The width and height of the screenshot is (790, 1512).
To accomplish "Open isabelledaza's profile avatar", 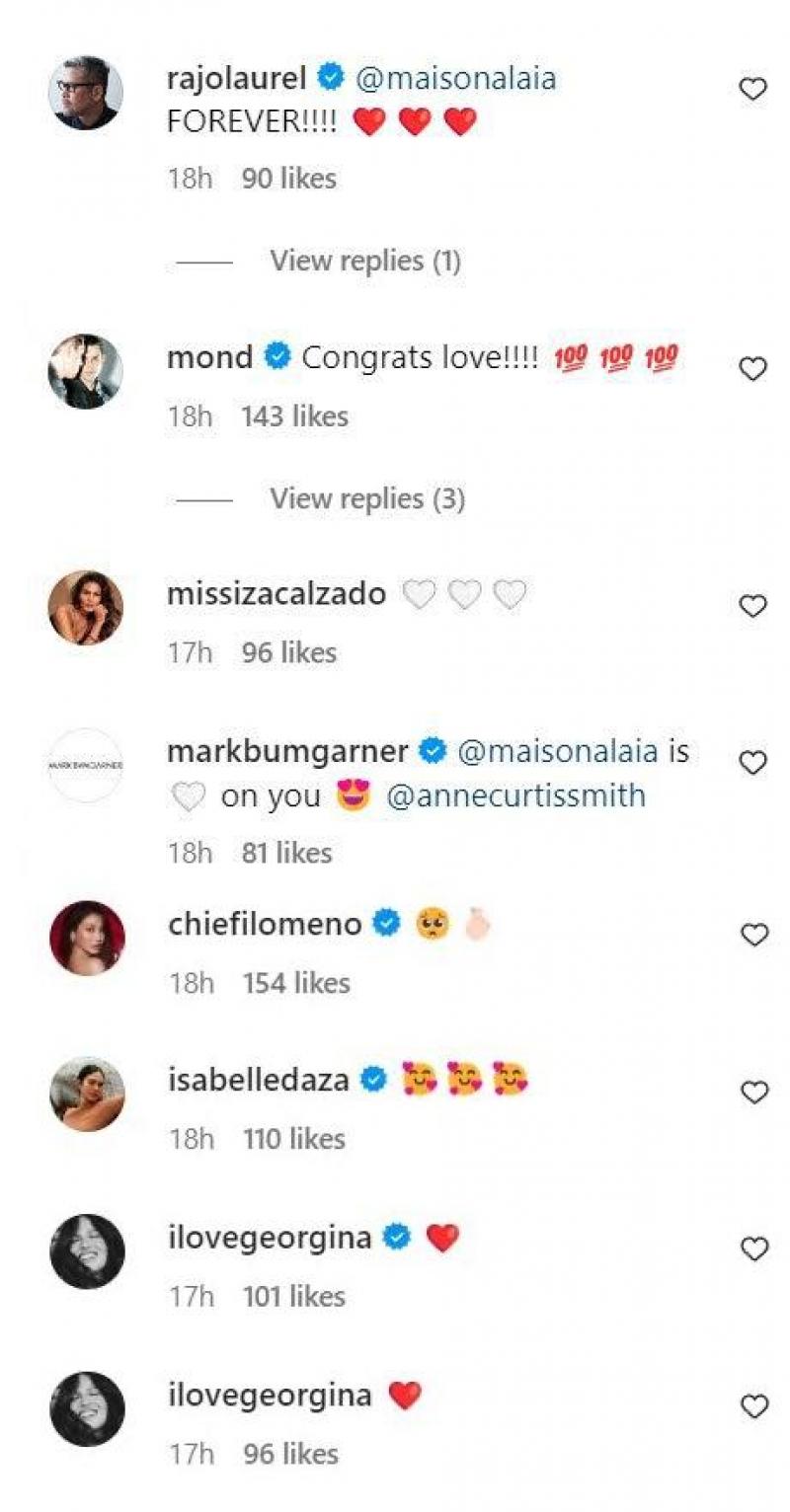I will pyautogui.click(x=87, y=1094).
